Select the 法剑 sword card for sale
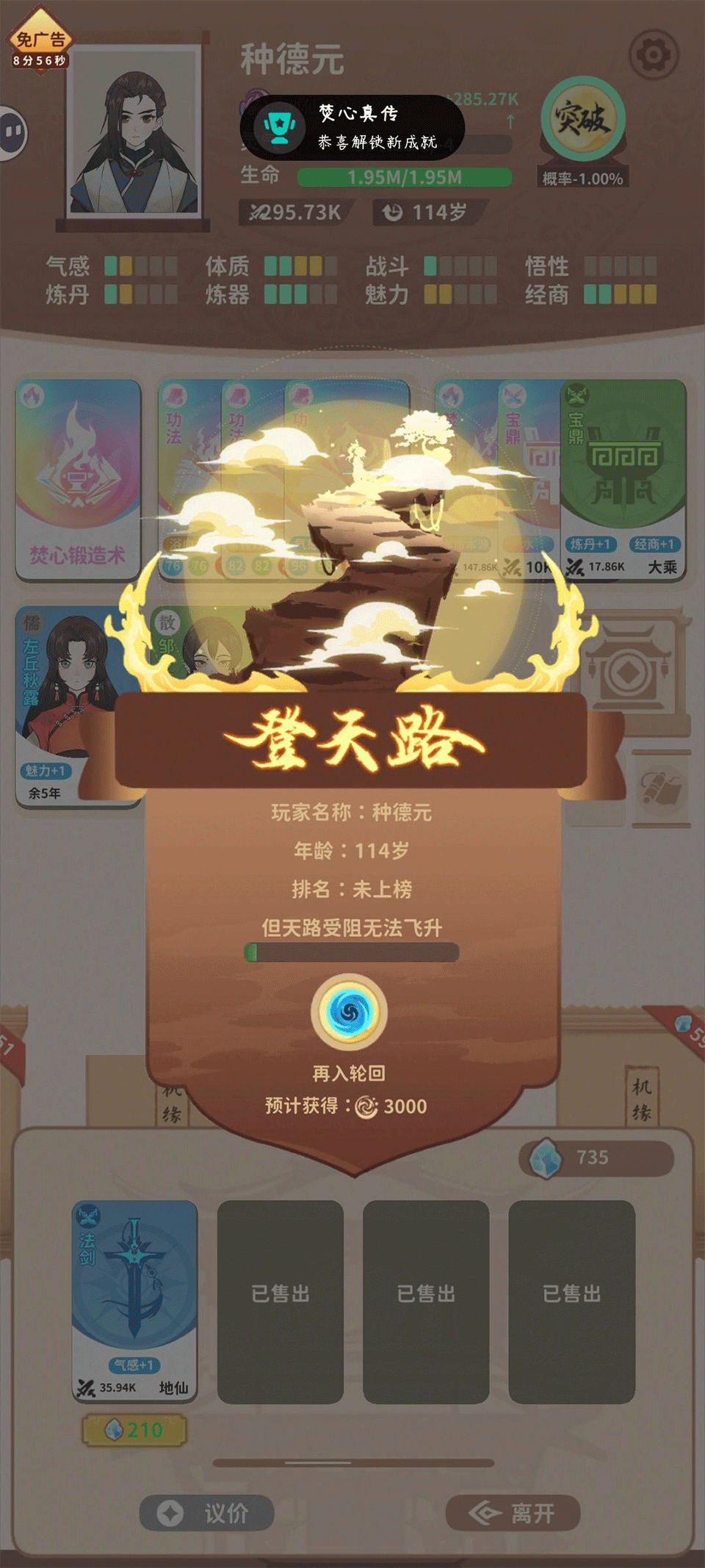The width and height of the screenshot is (705, 1568). click(134, 1299)
